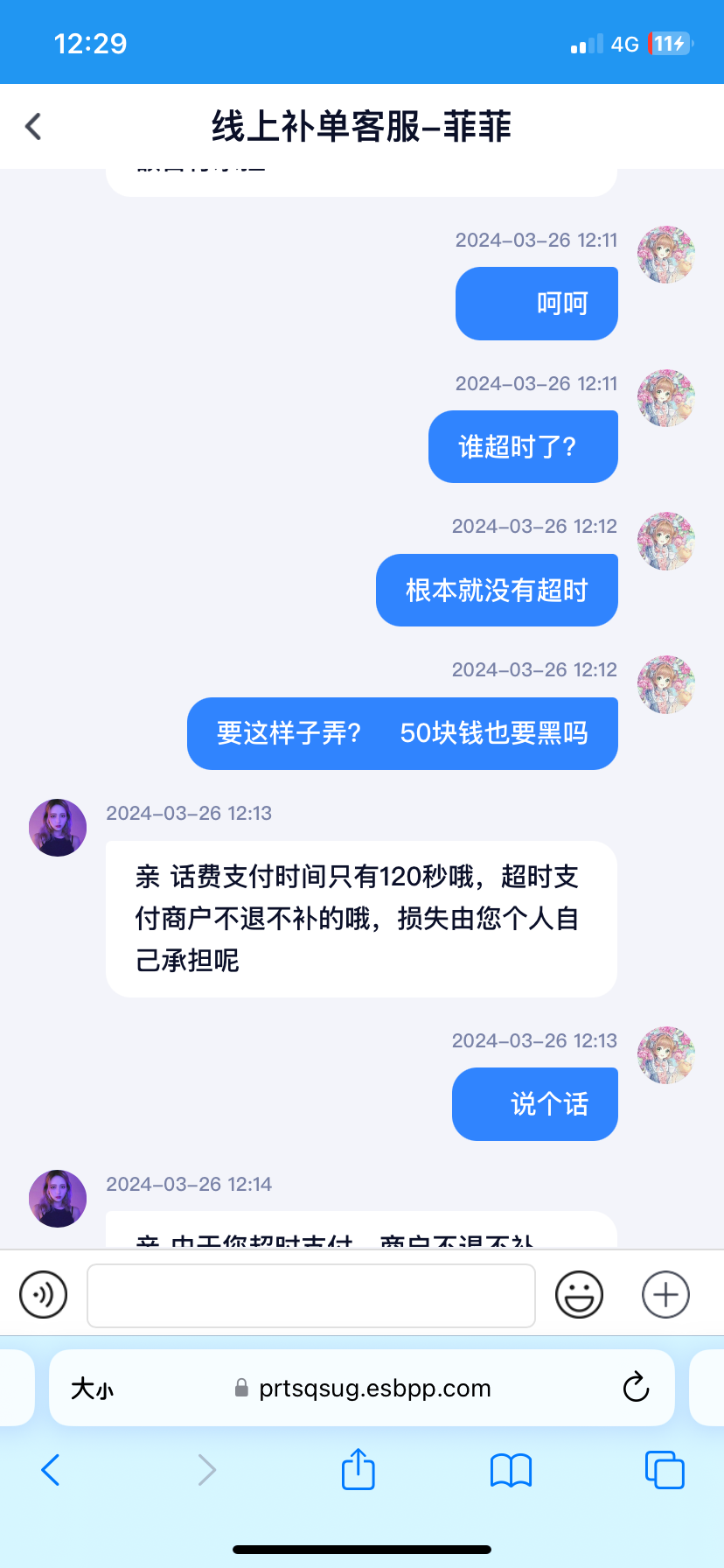Select the chat title 线上补单客服-菲菲
This screenshot has height=1568, width=724.
[362, 126]
